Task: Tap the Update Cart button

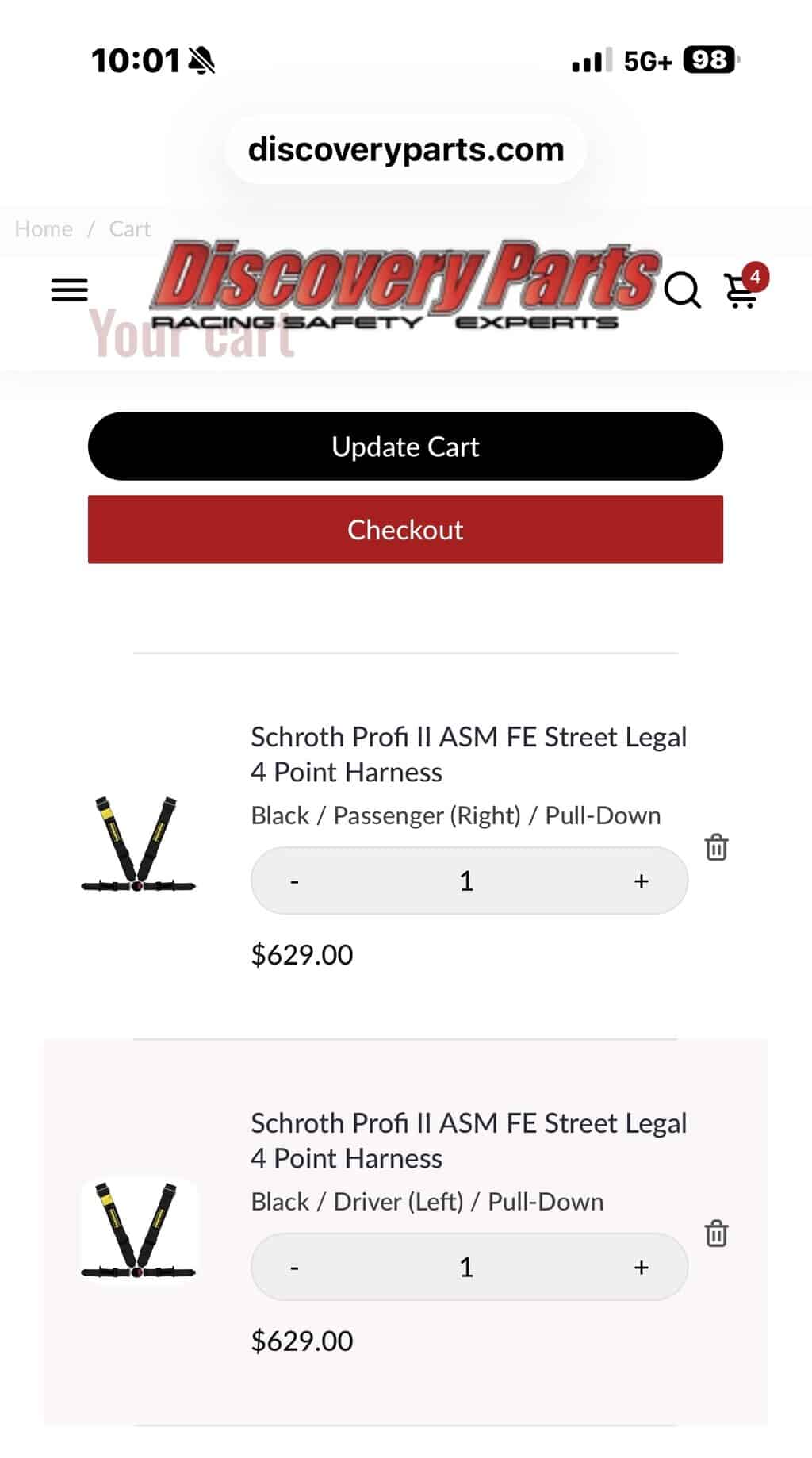Action: 405,447
